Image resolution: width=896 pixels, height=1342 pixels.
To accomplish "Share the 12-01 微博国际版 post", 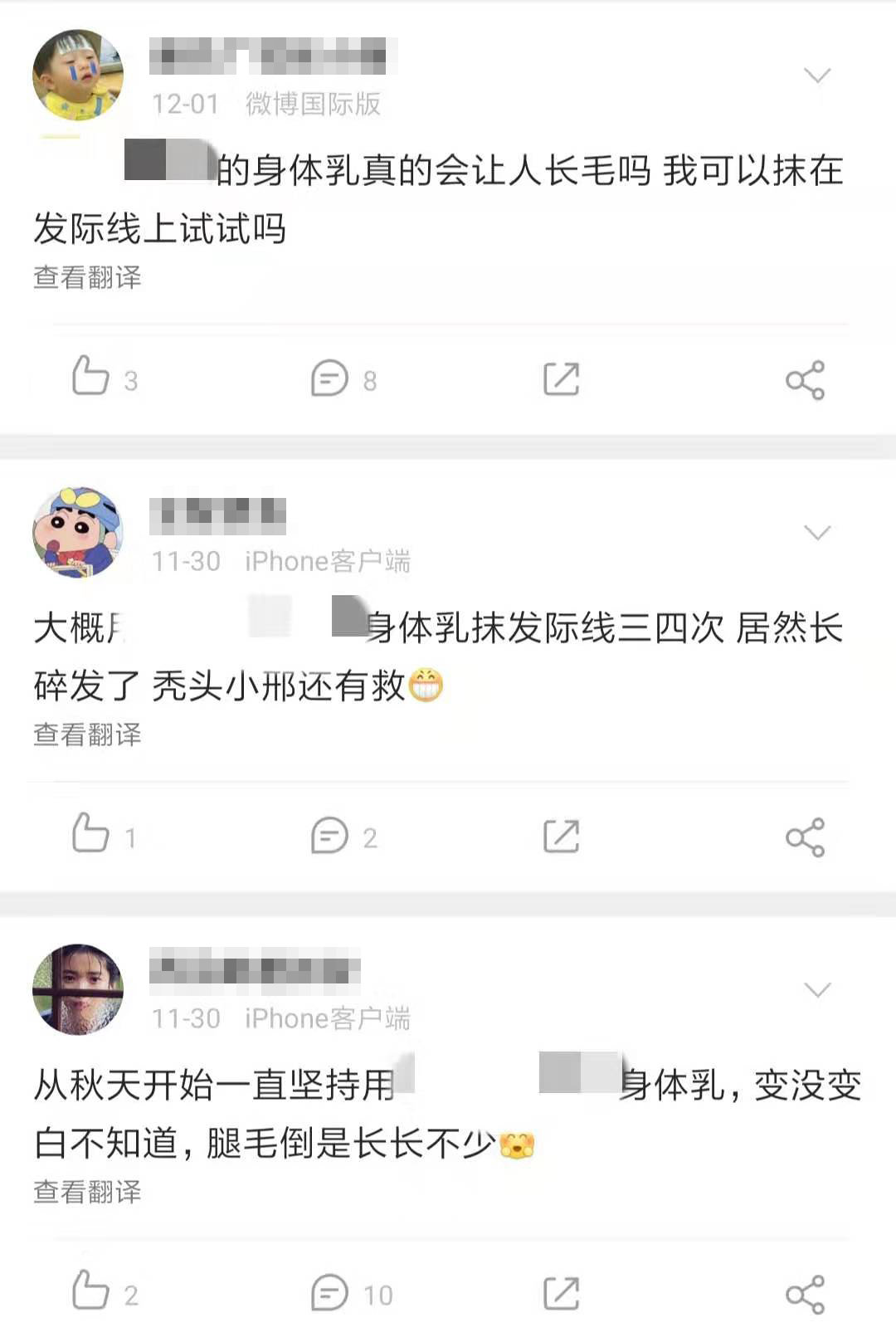I will pos(805,379).
